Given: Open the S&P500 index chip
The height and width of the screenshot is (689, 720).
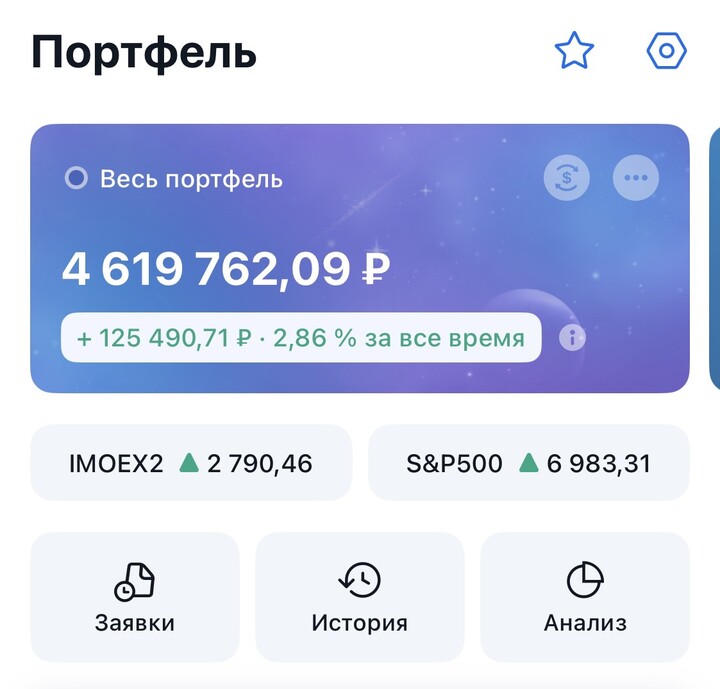Looking at the screenshot, I should pos(528,463).
